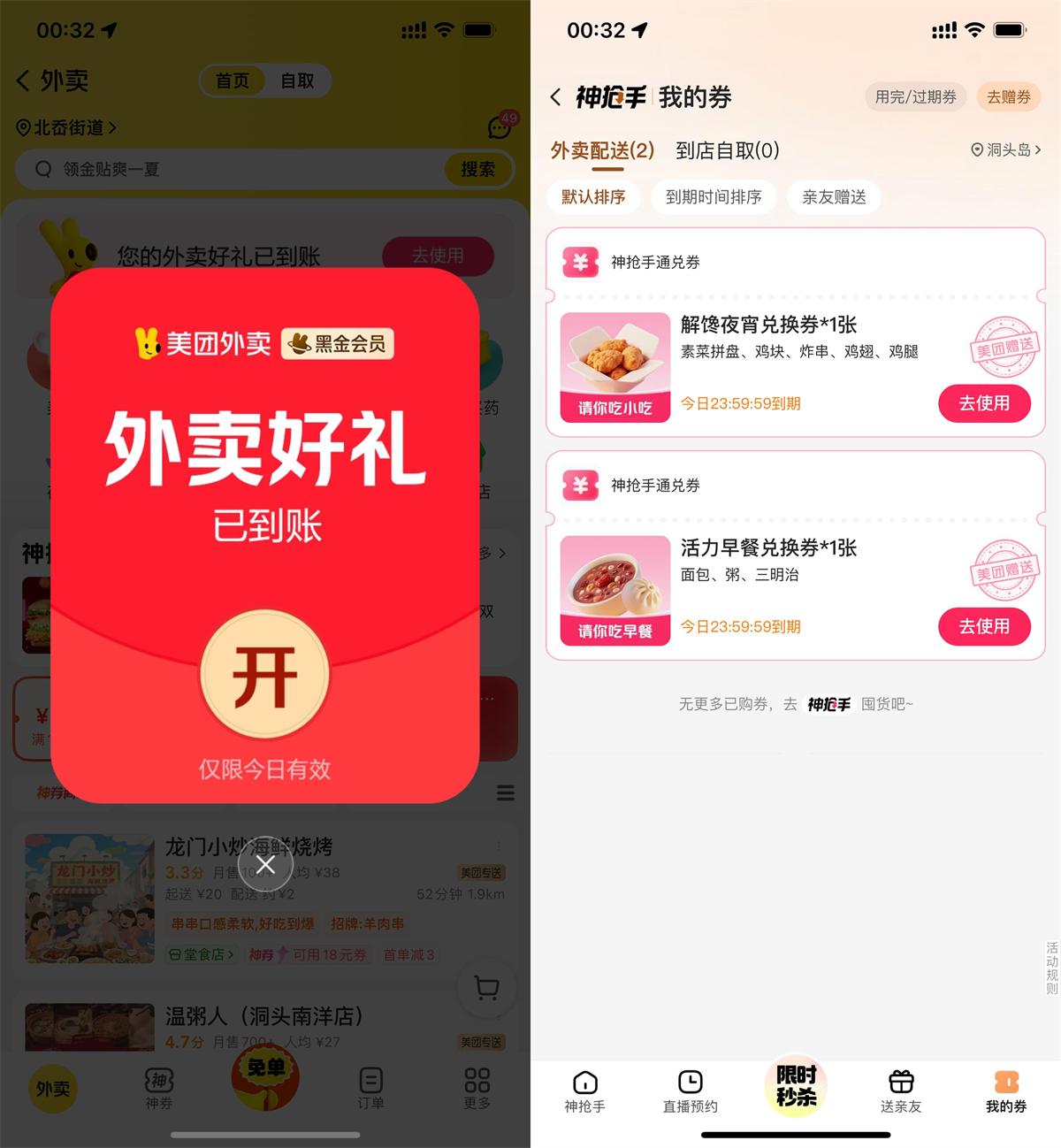
Task: Go to the 神抢手 home tab
Action: 584,1091
